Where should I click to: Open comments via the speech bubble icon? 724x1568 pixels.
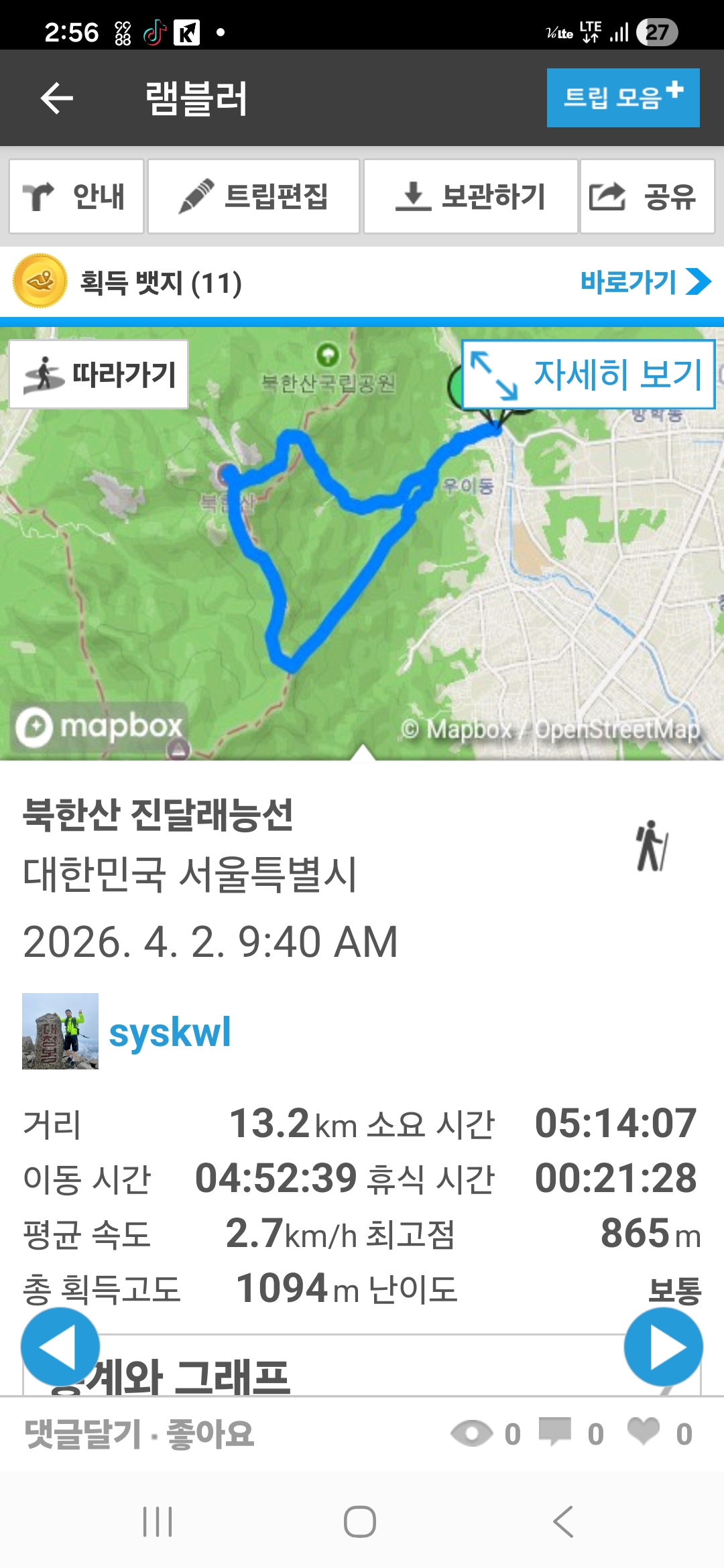555,1432
